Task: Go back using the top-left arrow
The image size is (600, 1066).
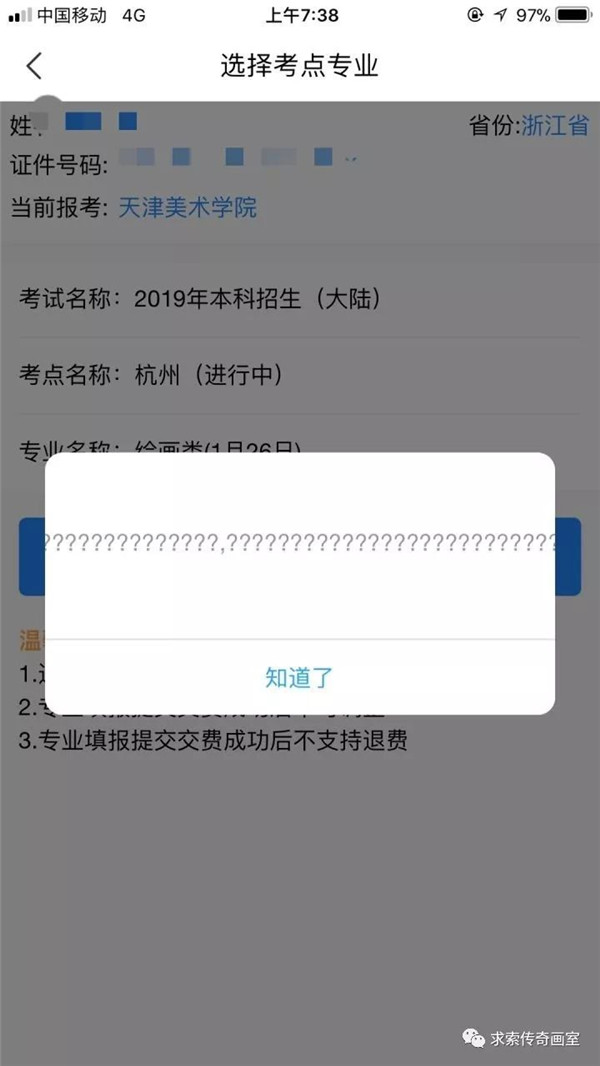Action: [34, 66]
